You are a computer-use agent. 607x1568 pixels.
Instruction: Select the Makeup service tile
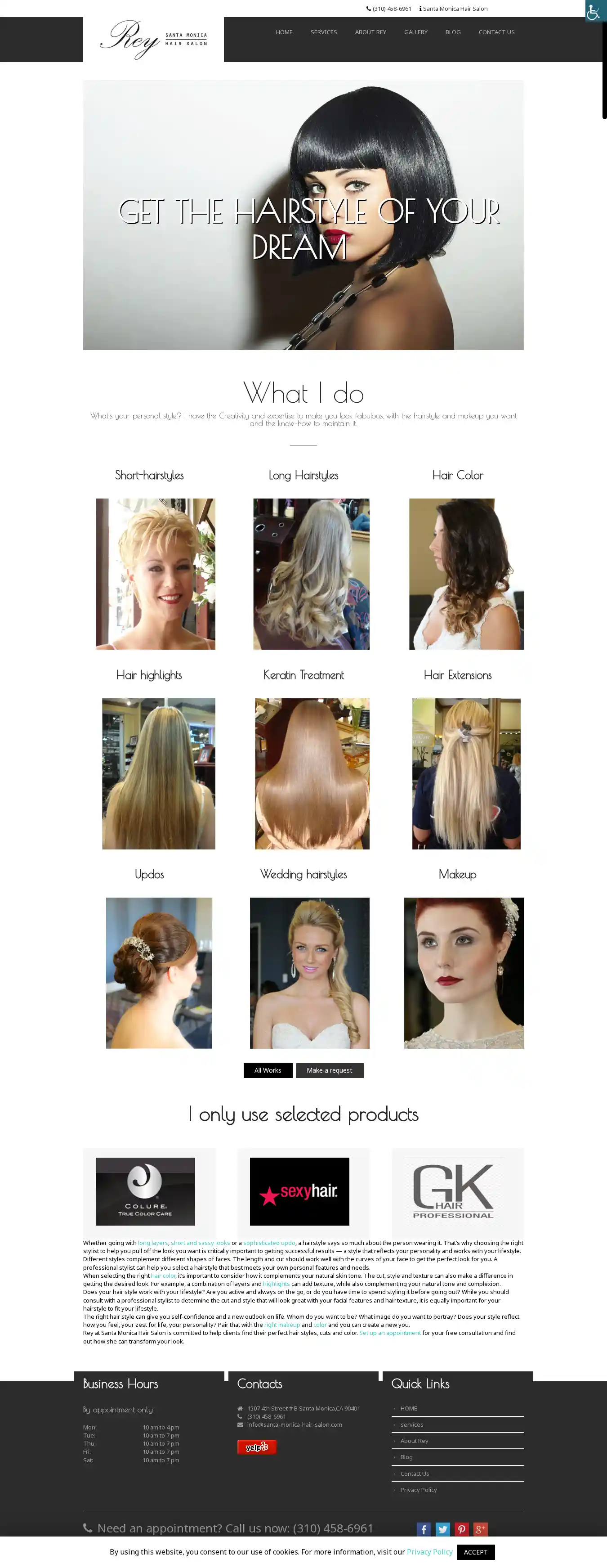464,973
